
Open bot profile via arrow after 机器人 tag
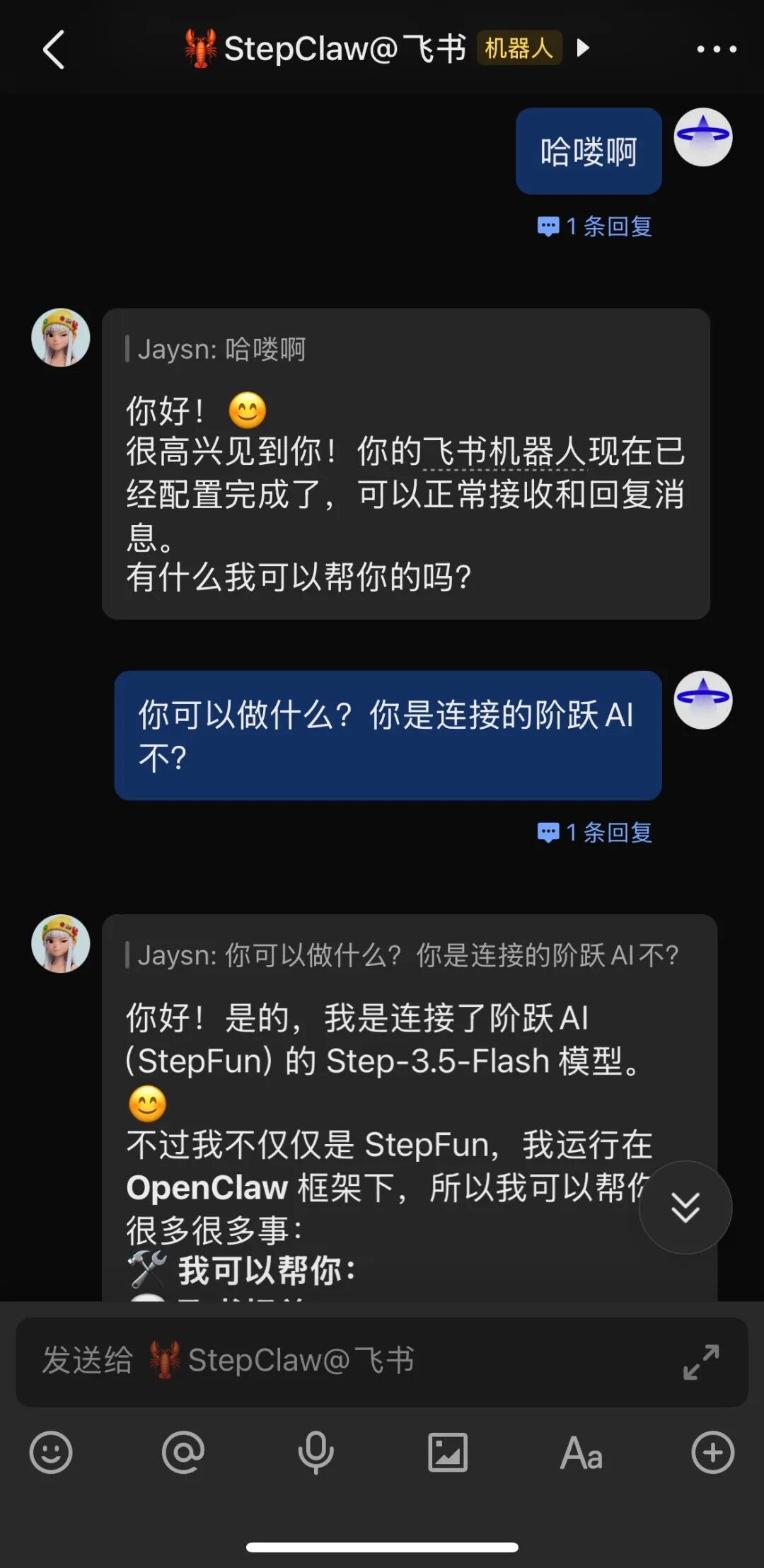point(581,50)
